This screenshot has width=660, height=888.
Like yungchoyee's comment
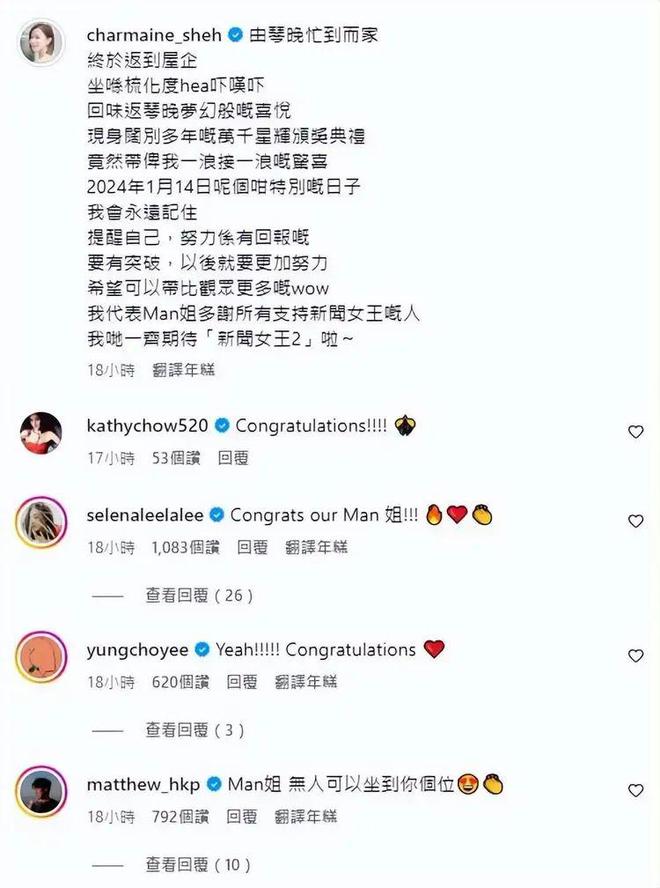tap(635, 656)
